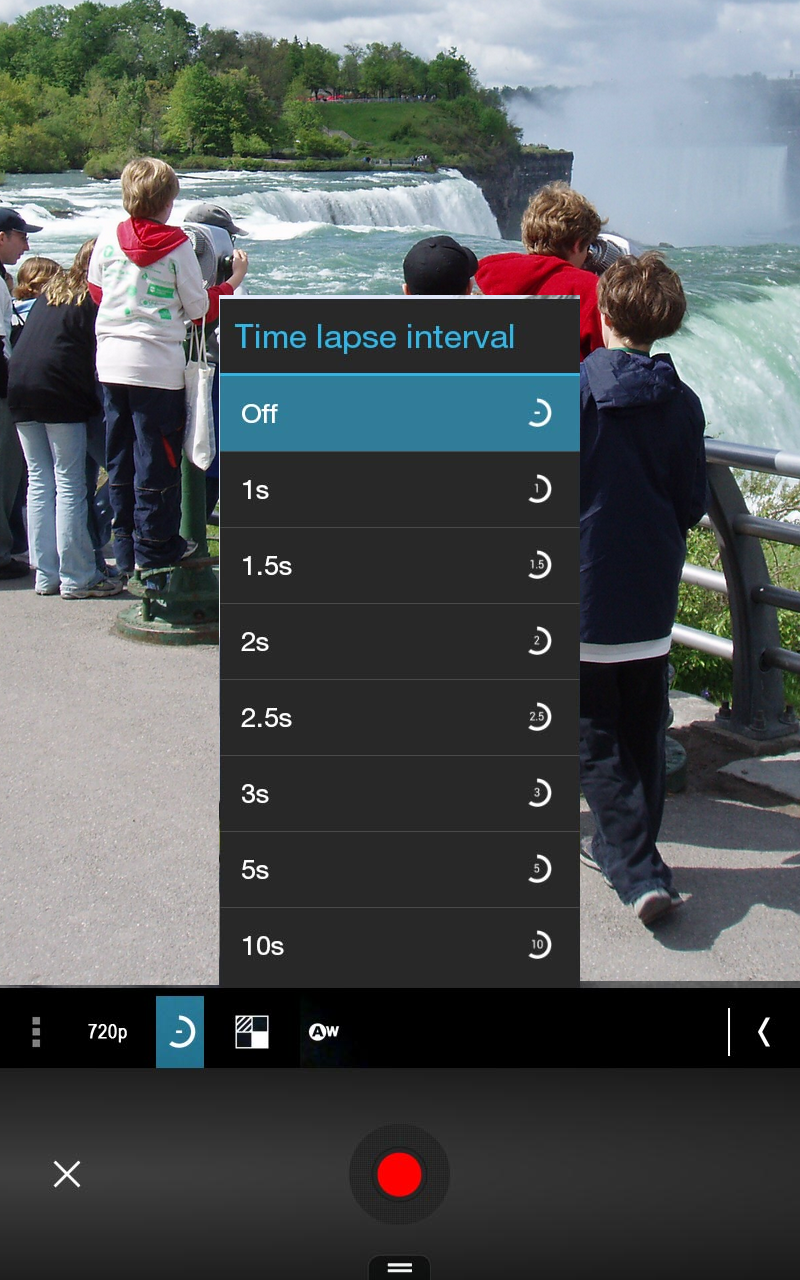Click the Off interval clock icon
Viewport: 800px width, 1280px height.
point(539,411)
